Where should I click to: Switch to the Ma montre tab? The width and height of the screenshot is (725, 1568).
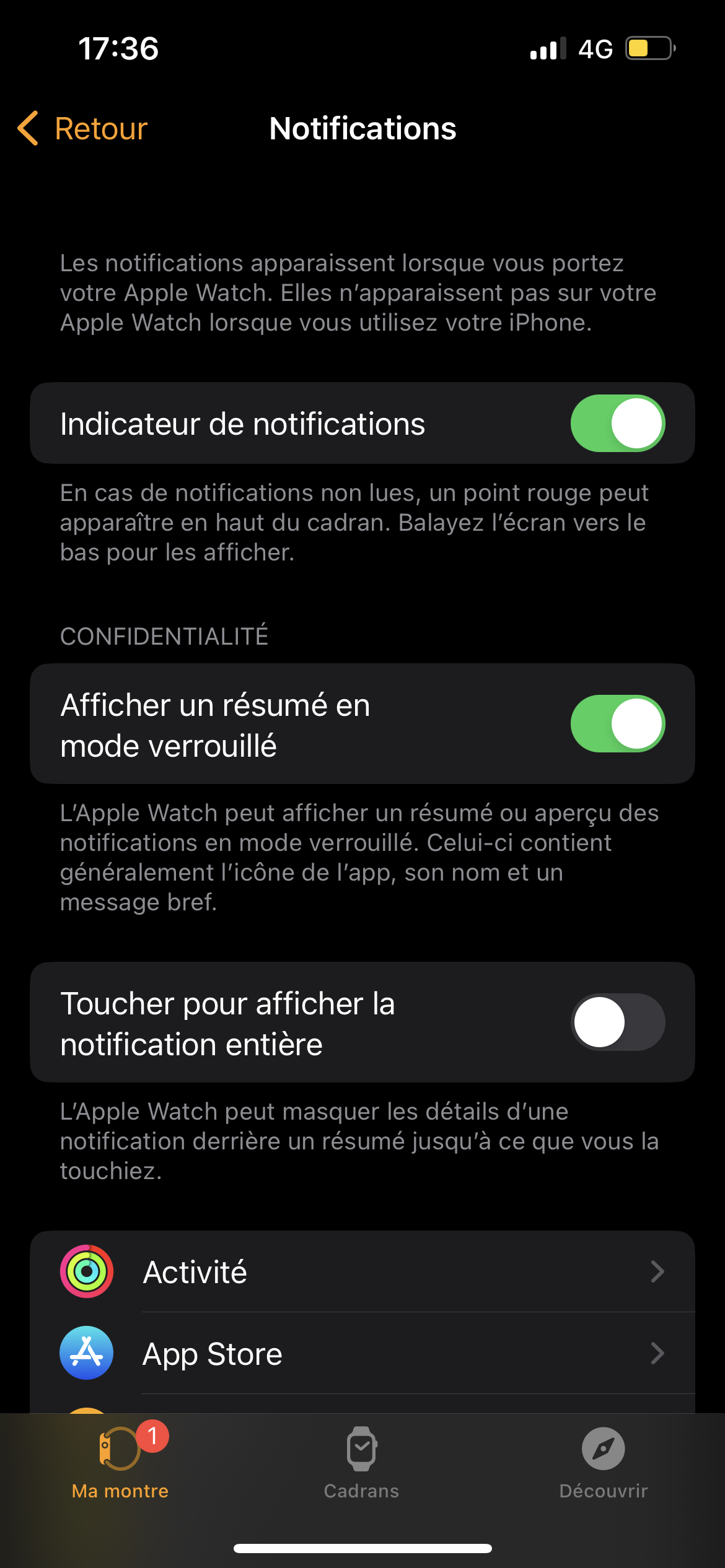tap(120, 1463)
